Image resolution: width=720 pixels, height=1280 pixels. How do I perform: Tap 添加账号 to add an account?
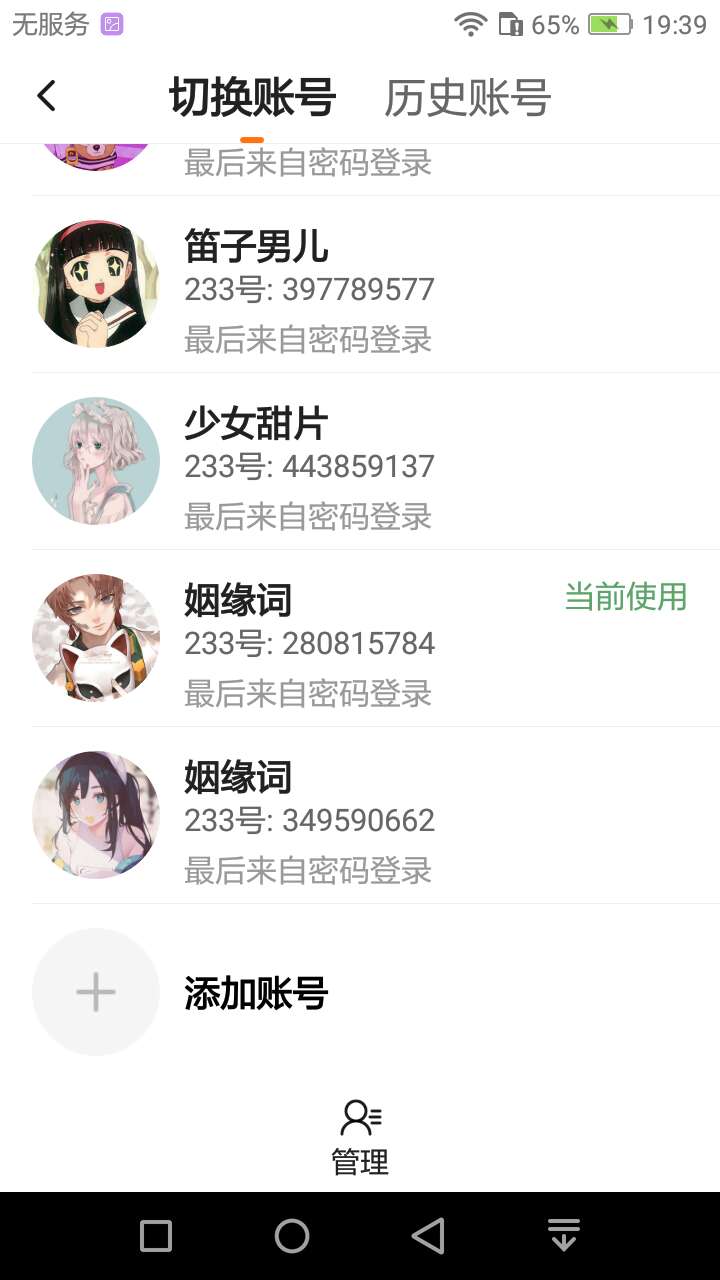point(256,993)
